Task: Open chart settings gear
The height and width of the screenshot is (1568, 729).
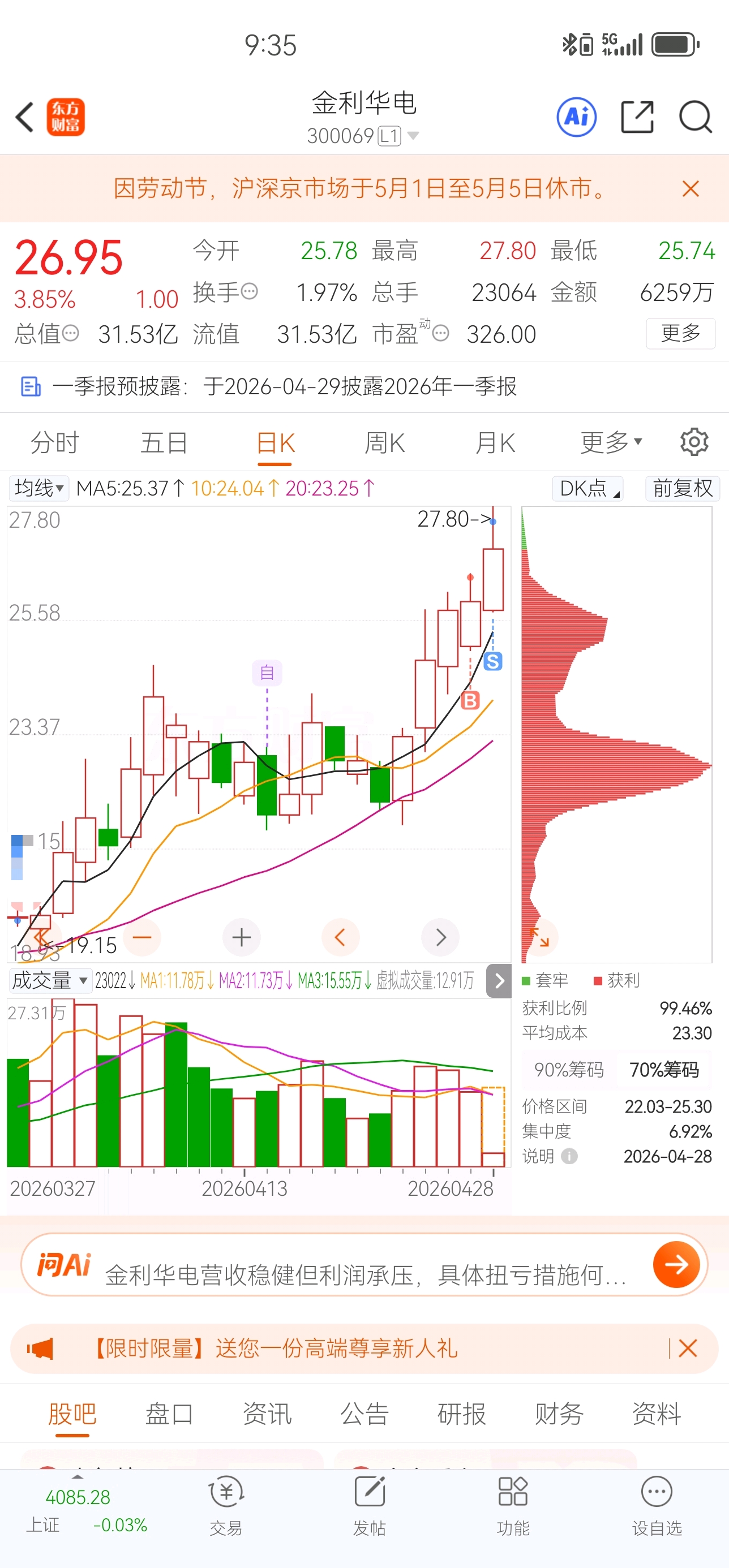Action: tap(694, 442)
